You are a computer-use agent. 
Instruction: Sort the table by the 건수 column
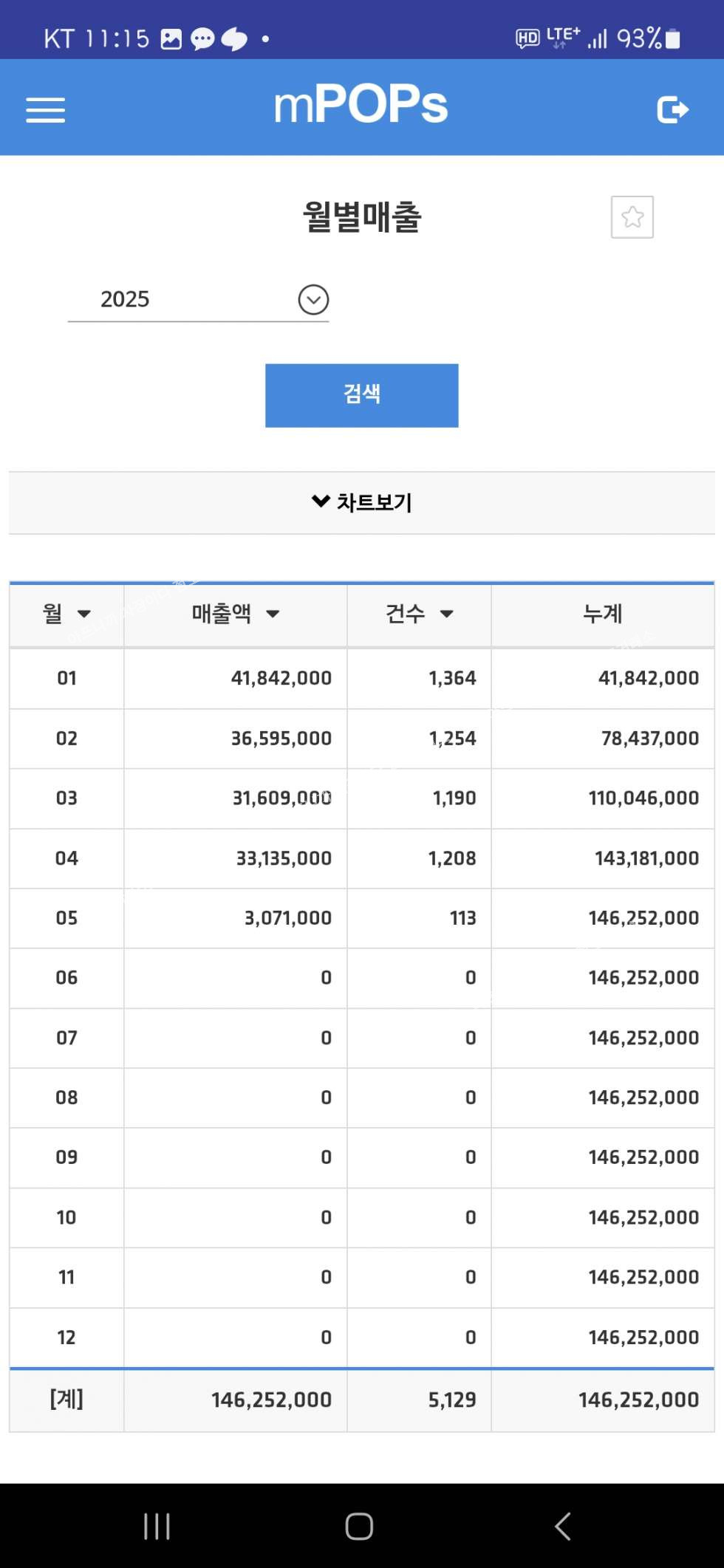(420, 614)
